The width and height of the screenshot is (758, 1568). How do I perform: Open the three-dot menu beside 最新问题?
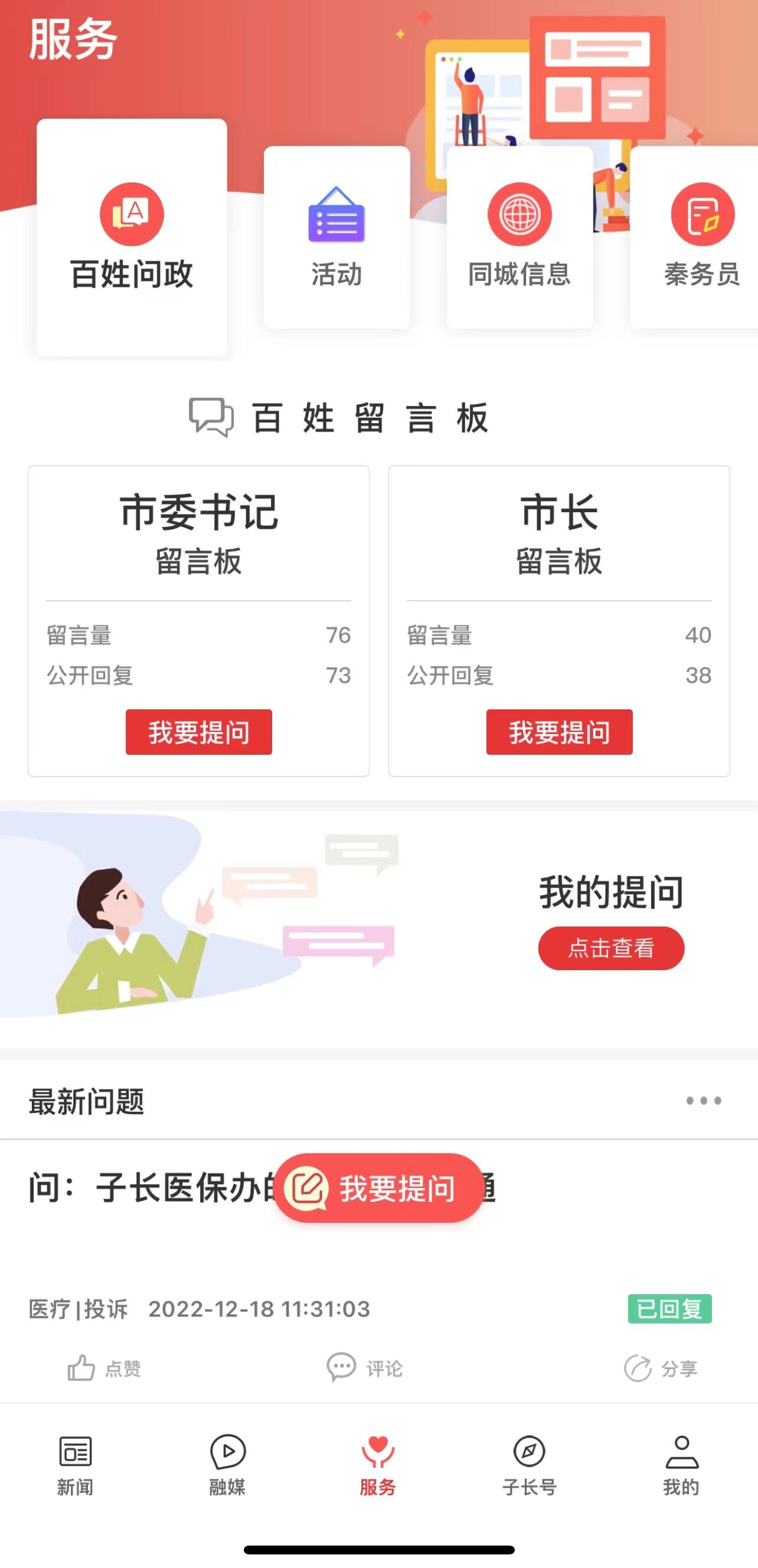click(x=703, y=1101)
